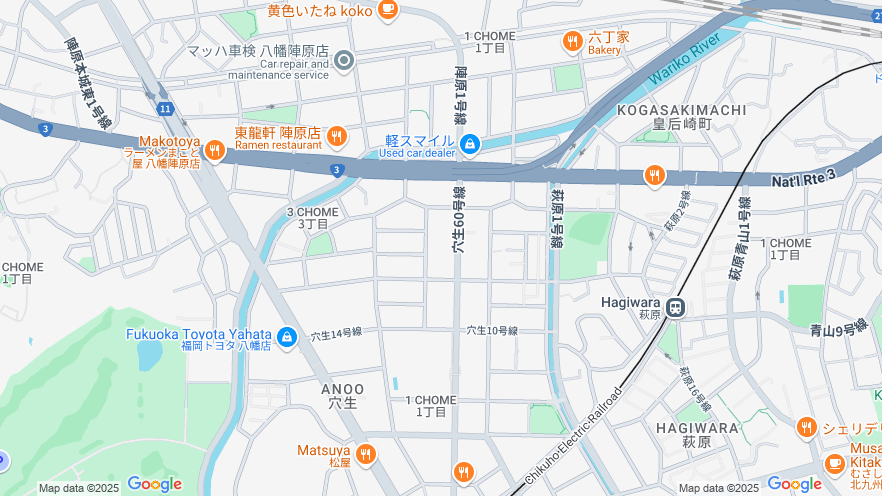Screen dimensions: 882x496
Task: Select the 東龍軒 陣原店 ramen restaurant marker
Action: (337, 135)
